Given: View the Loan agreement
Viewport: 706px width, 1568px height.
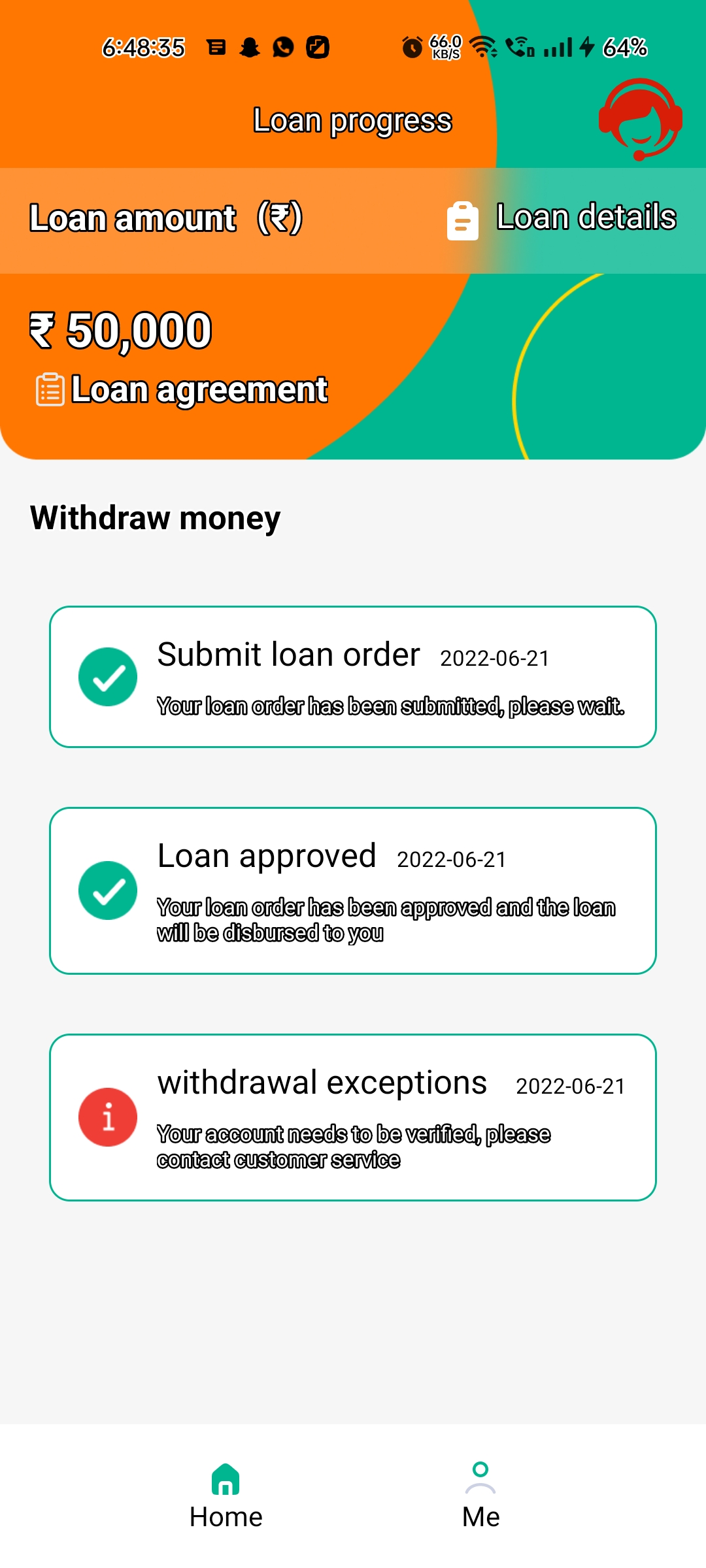Looking at the screenshot, I should coord(182,390).
